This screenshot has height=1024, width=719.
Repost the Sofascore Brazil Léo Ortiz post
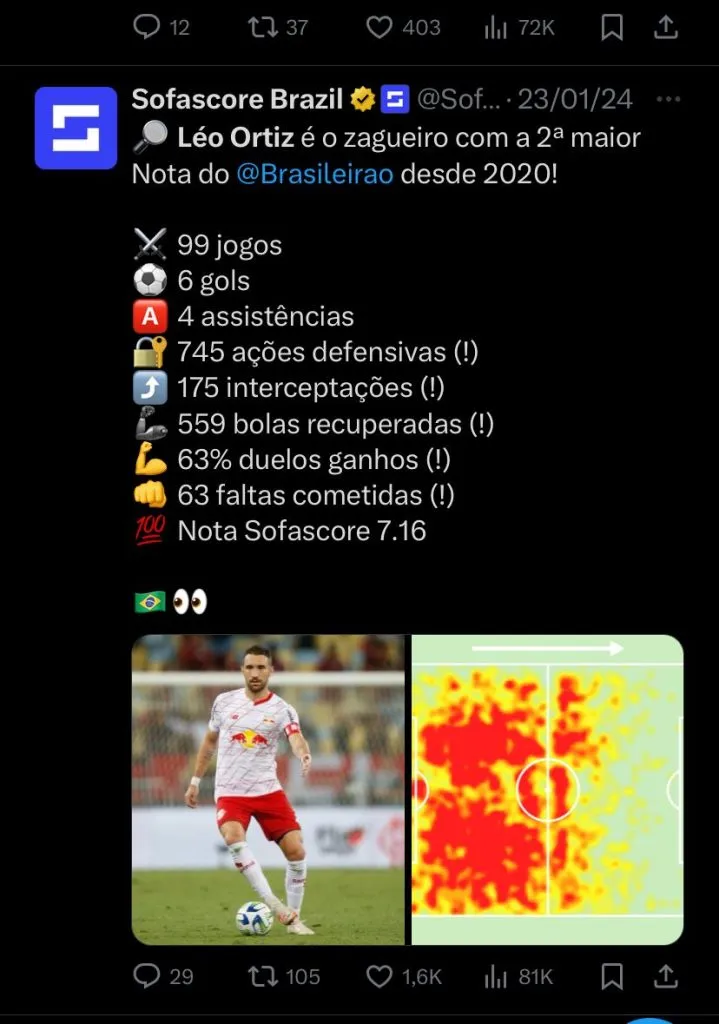click(262, 976)
